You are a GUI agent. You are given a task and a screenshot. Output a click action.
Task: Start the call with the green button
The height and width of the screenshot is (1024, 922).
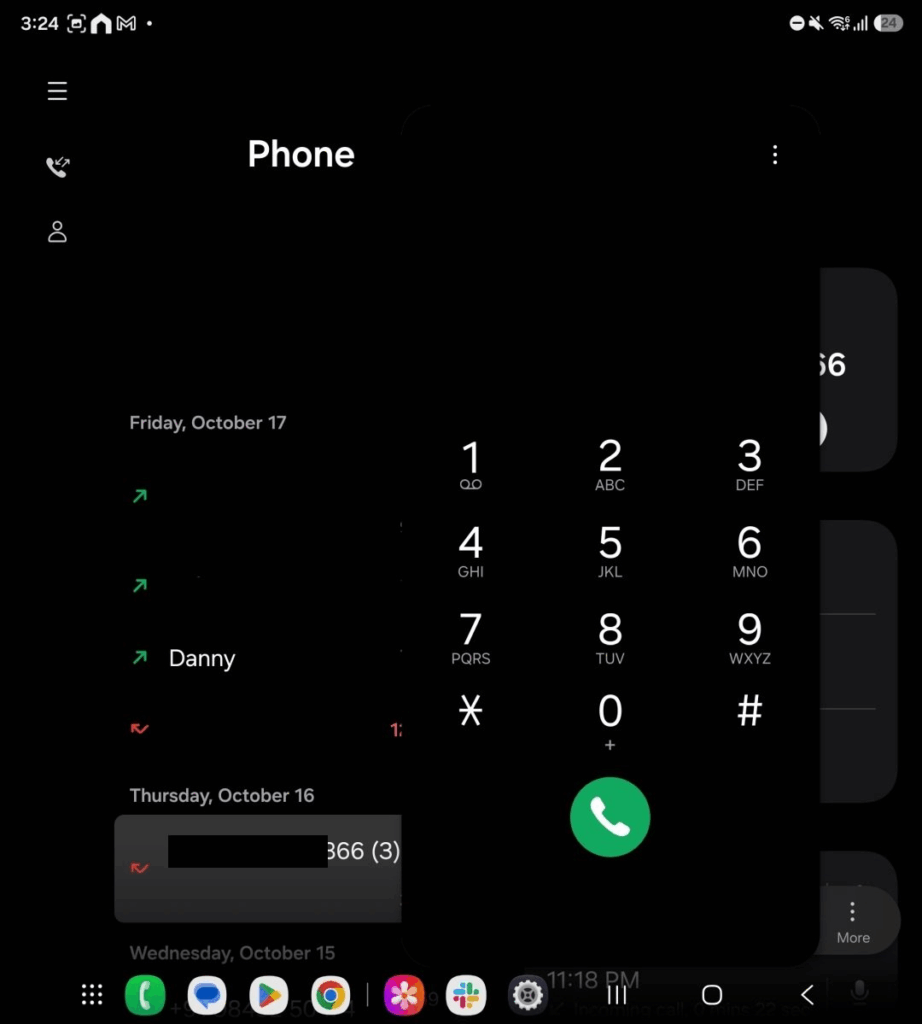[x=610, y=817]
